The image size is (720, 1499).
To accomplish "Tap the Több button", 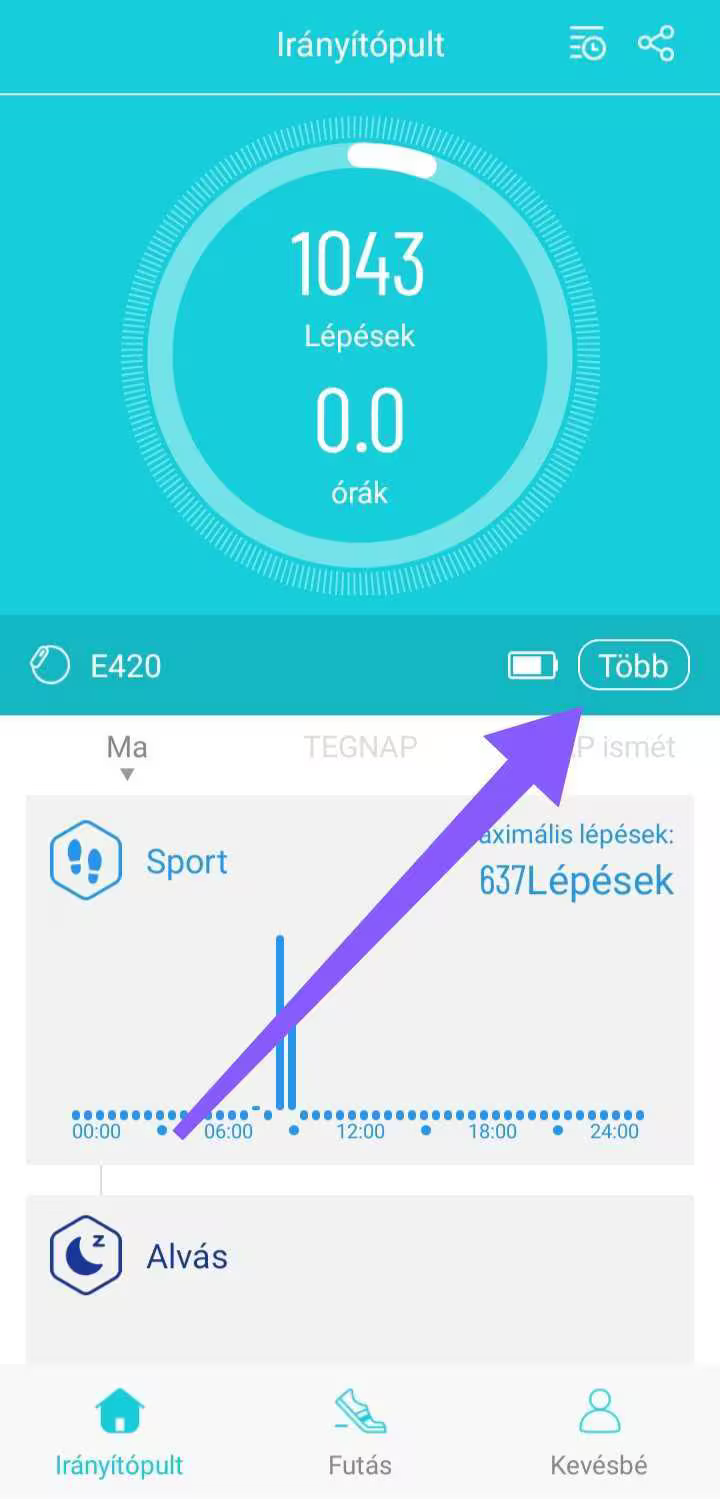I will point(634,665).
